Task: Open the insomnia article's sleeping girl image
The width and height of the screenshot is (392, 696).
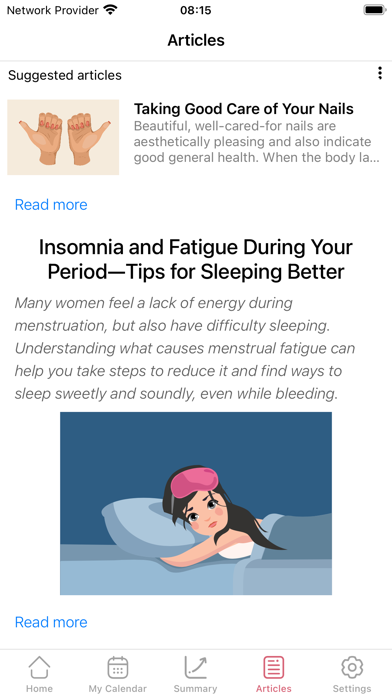Action: 196,503
